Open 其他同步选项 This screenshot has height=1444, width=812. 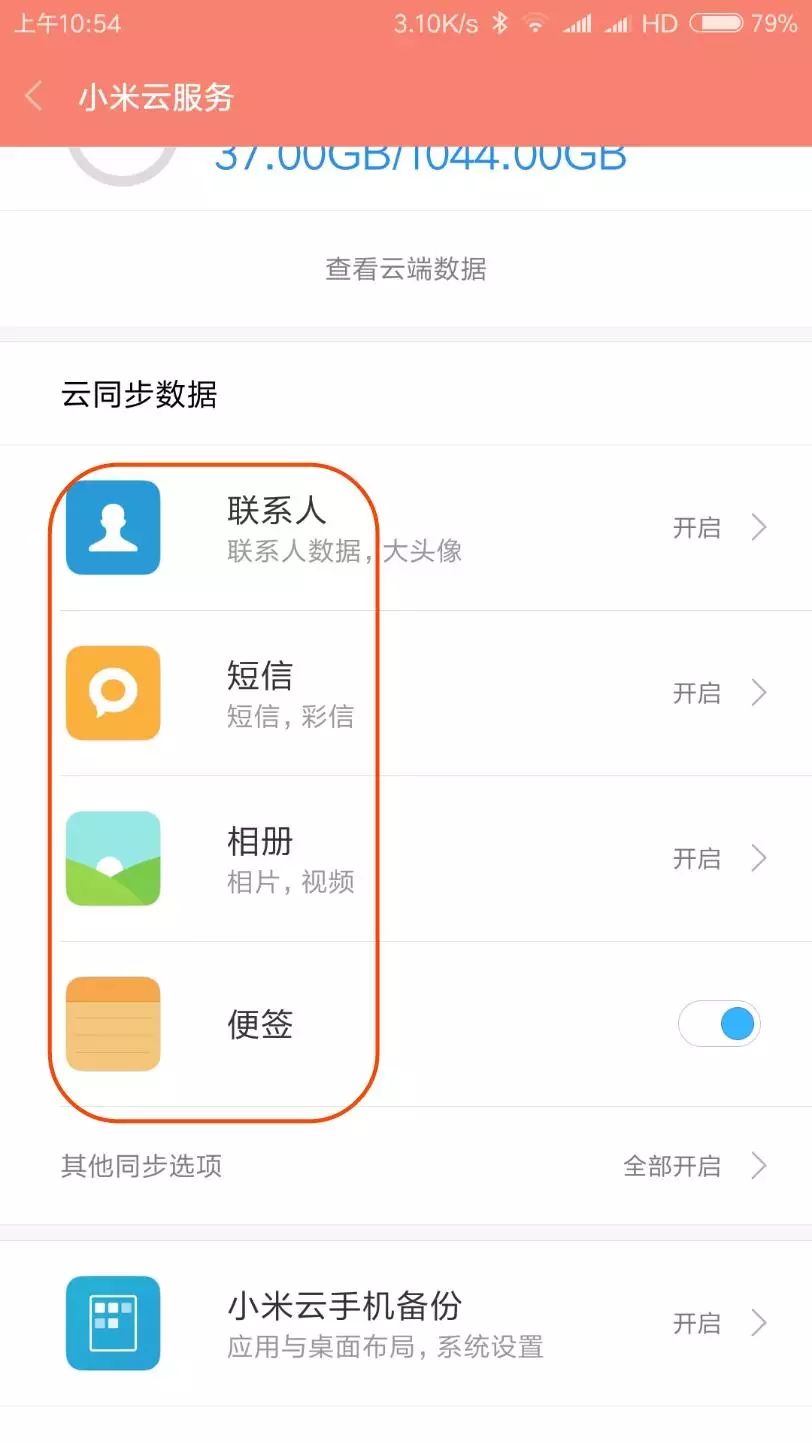(406, 1166)
